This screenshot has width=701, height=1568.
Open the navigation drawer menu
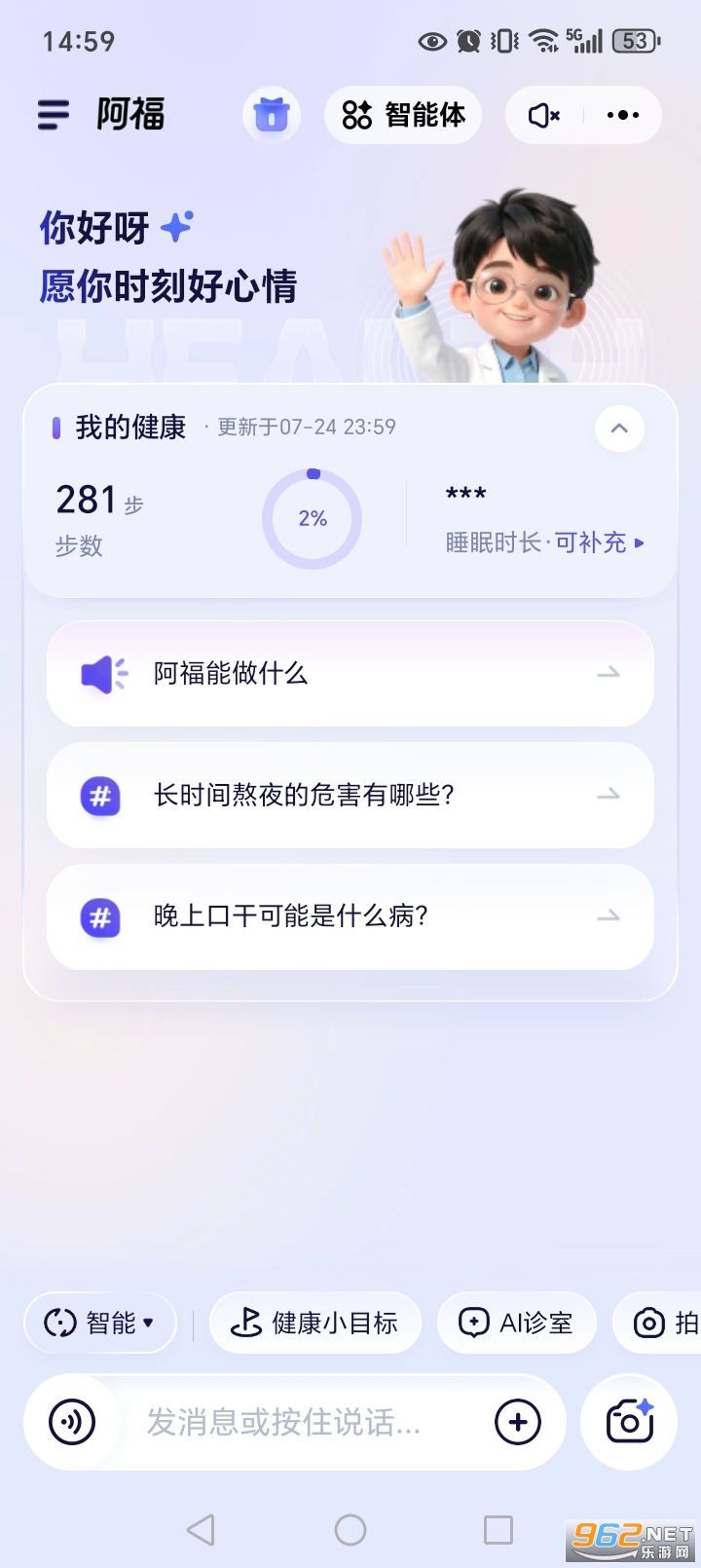point(54,114)
